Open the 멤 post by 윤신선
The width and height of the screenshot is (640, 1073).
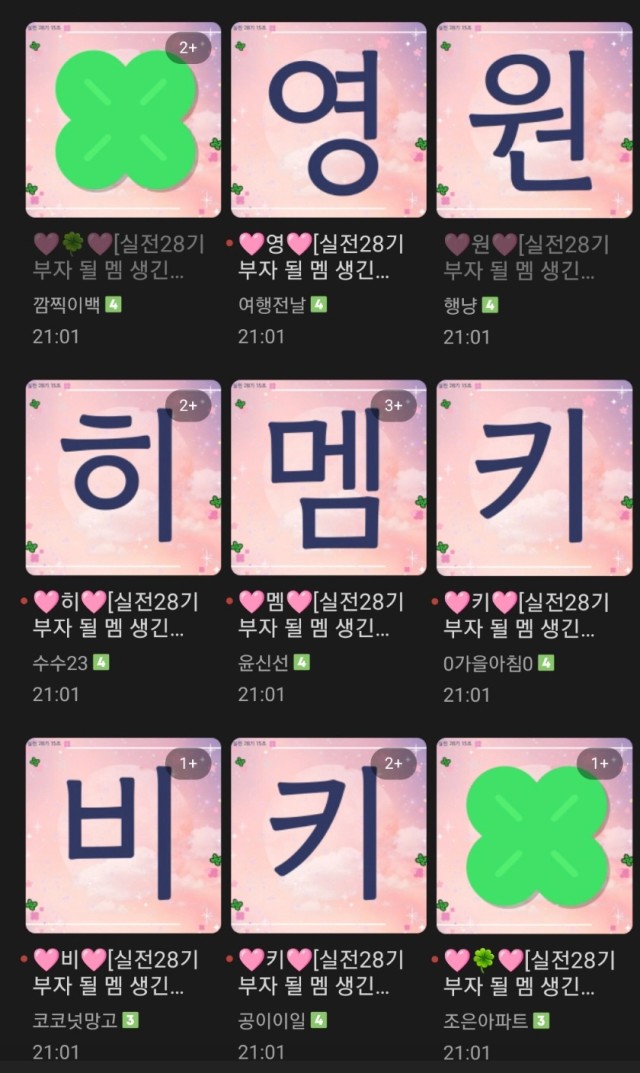tap(328, 477)
